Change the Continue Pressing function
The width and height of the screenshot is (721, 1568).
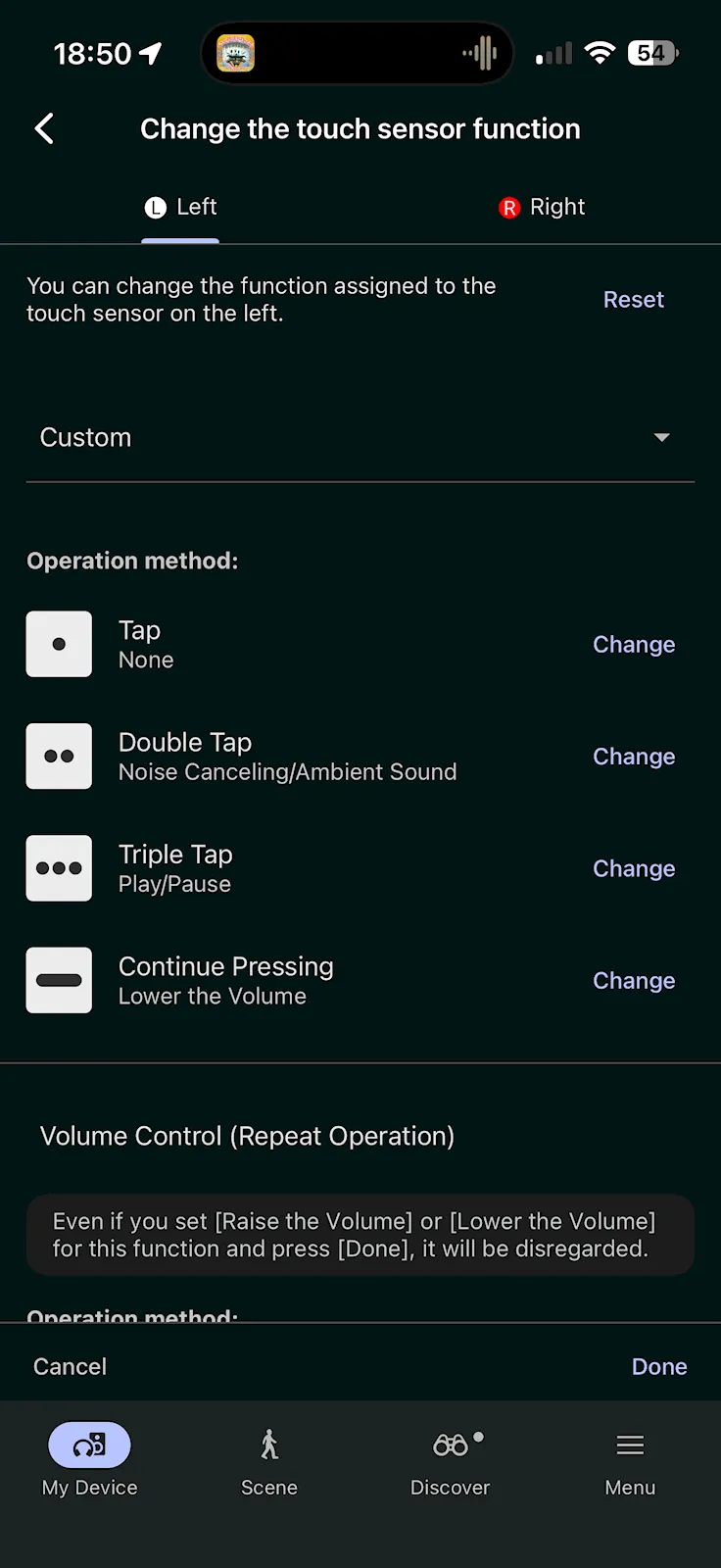633,980
